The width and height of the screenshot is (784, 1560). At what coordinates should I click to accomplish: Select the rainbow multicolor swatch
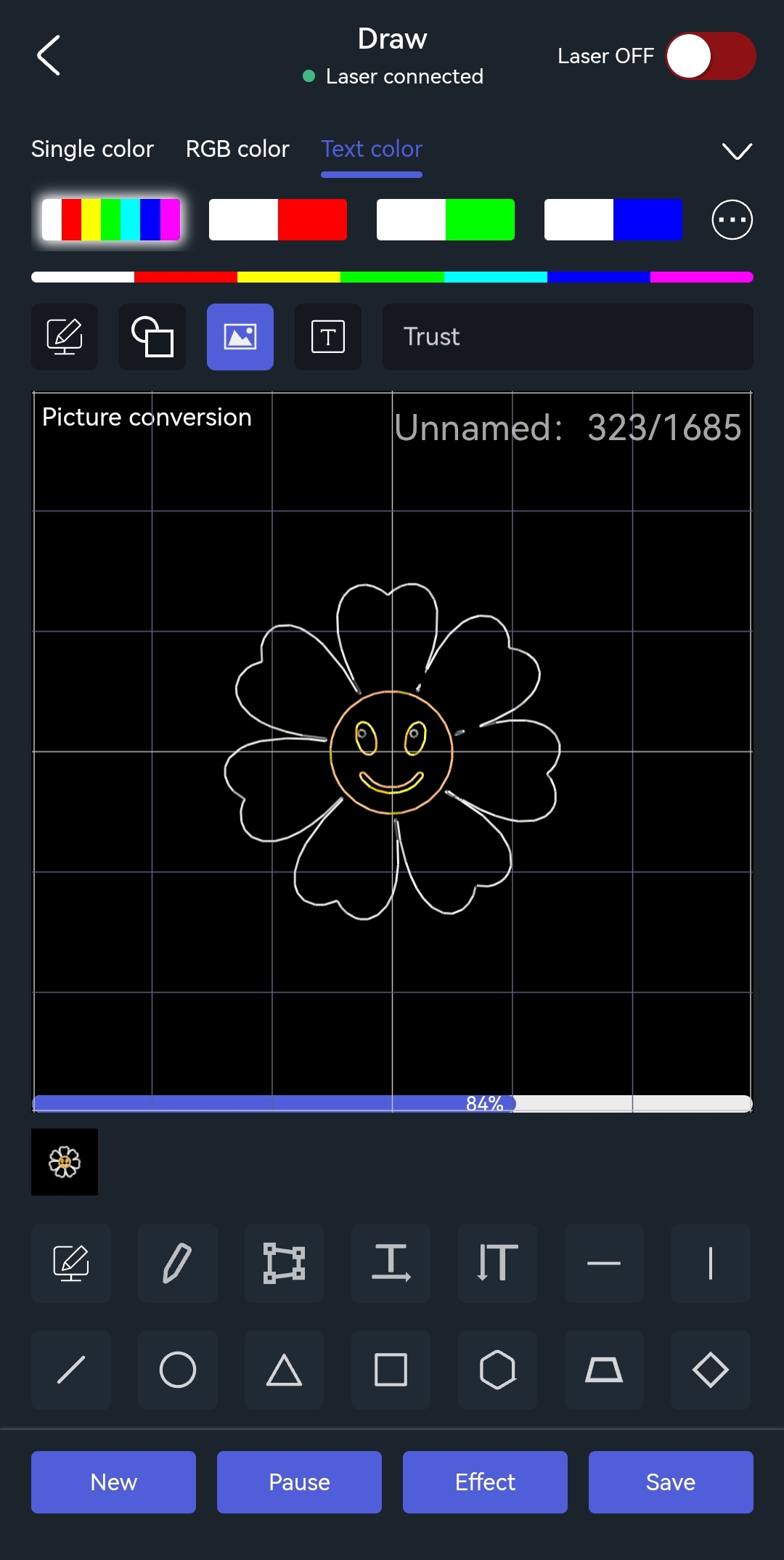click(111, 219)
